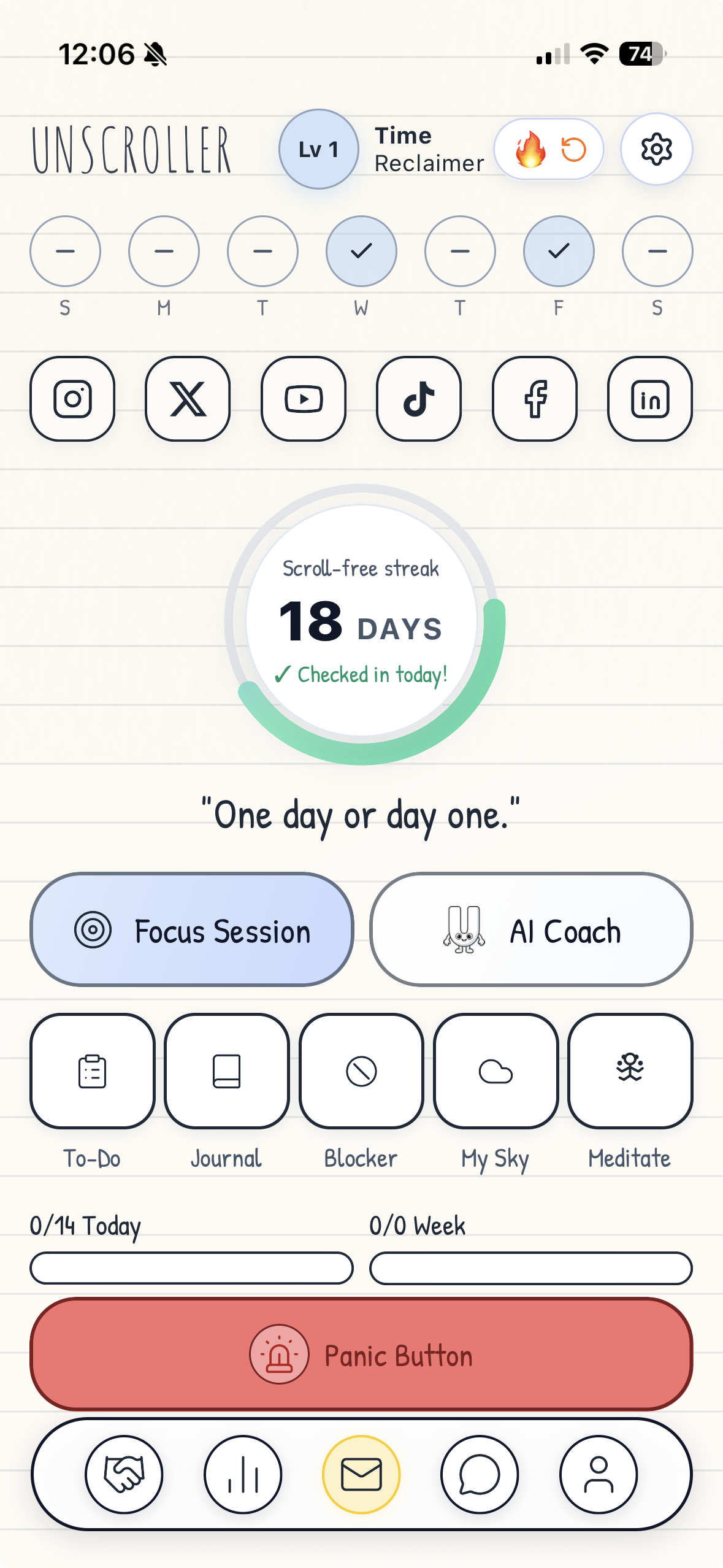Viewport: 723px width, 1568px height.
Task: Select the TikTok icon
Action: tap(419, 399)
